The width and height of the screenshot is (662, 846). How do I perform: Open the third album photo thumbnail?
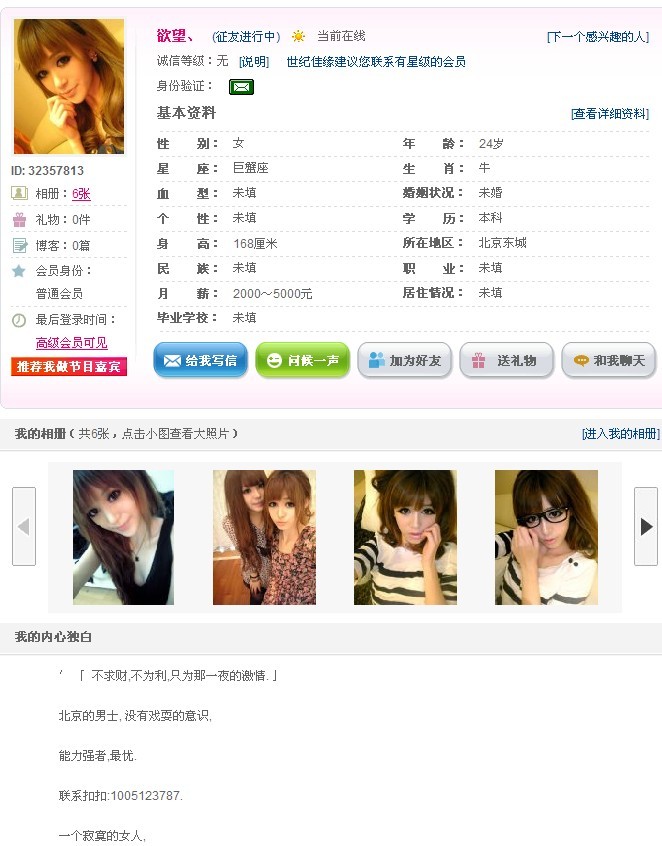[405, 537]
